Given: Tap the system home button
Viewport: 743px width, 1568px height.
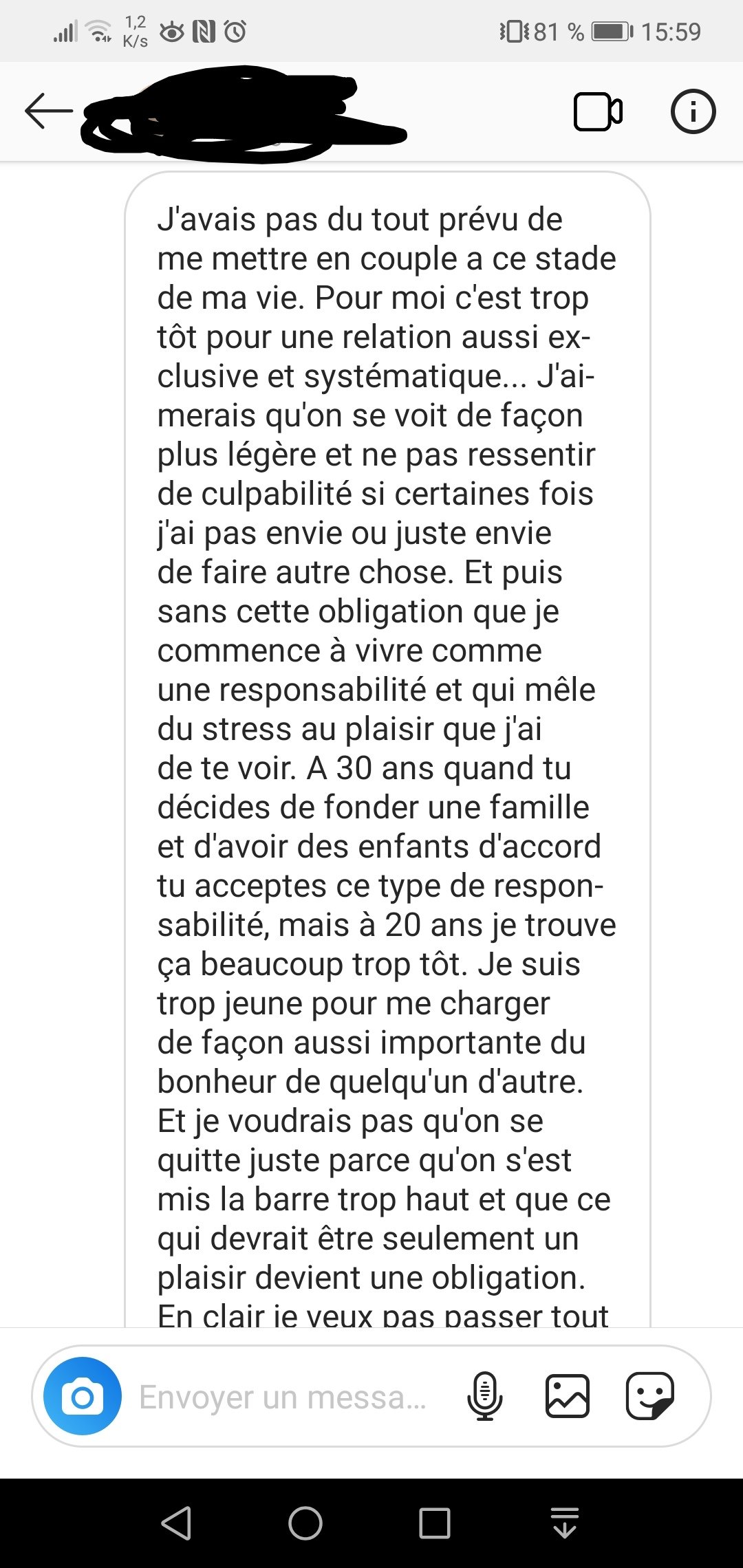Looking at the screenshot, I should pos(305,1523).
